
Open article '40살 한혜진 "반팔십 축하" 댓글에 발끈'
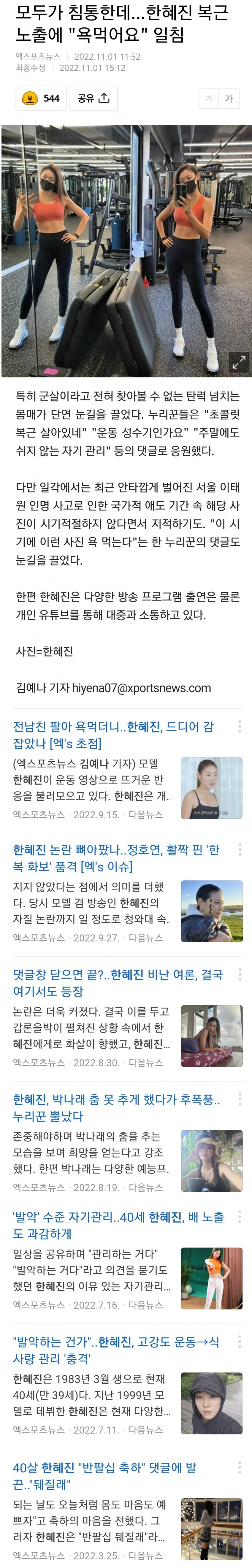pyautogui.click(x=105, y=1482)
